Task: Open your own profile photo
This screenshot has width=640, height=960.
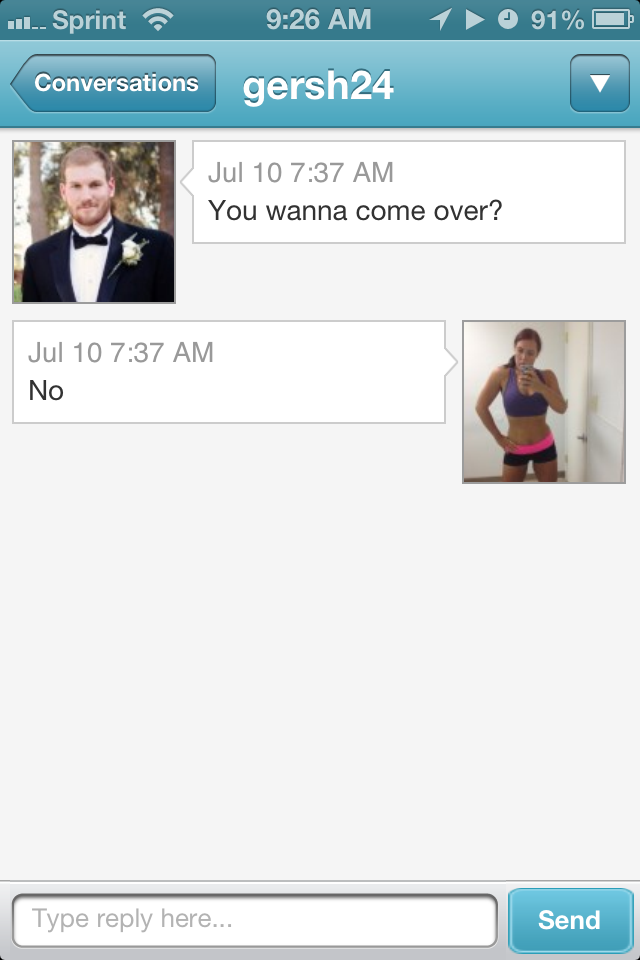Action: click(544, 402)
